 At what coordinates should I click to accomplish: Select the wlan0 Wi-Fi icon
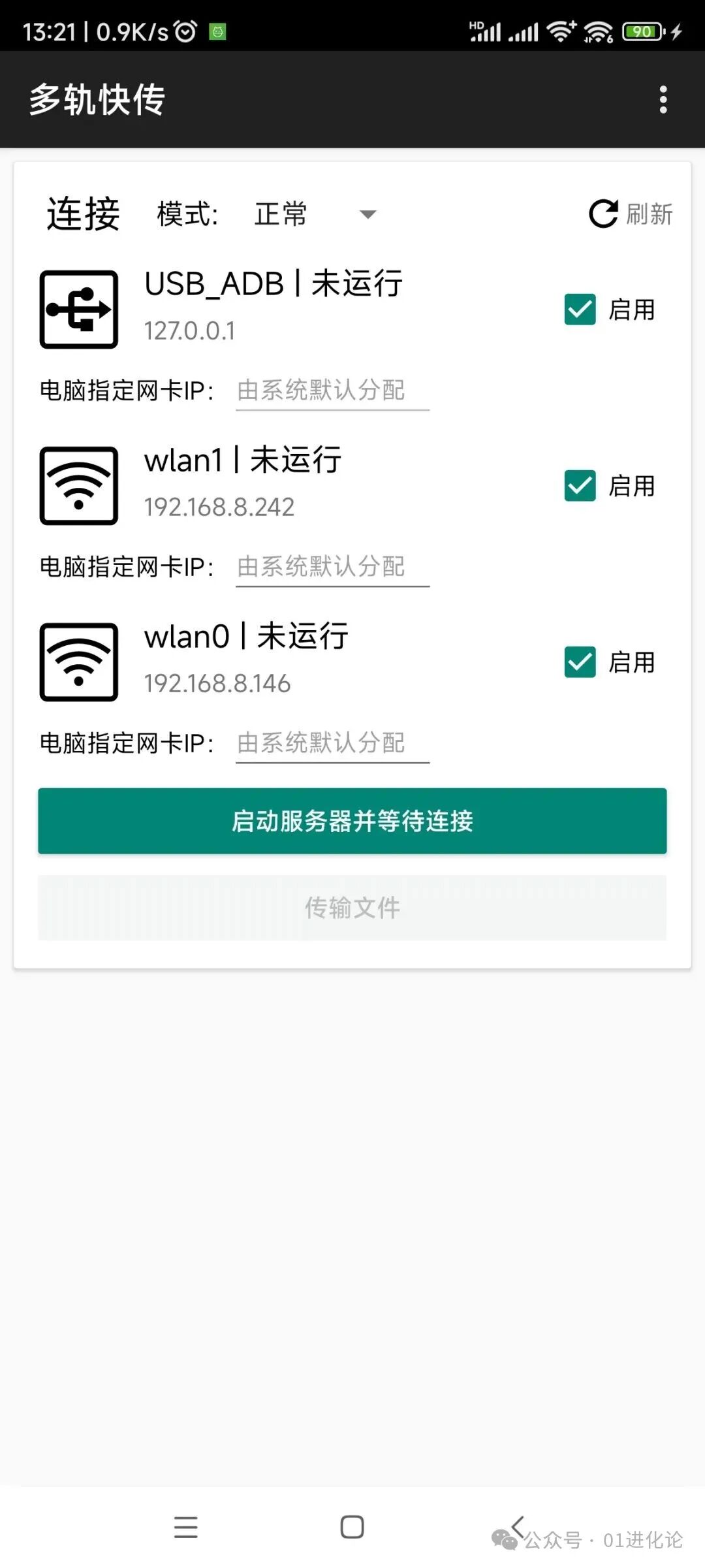tap(78, 661)
